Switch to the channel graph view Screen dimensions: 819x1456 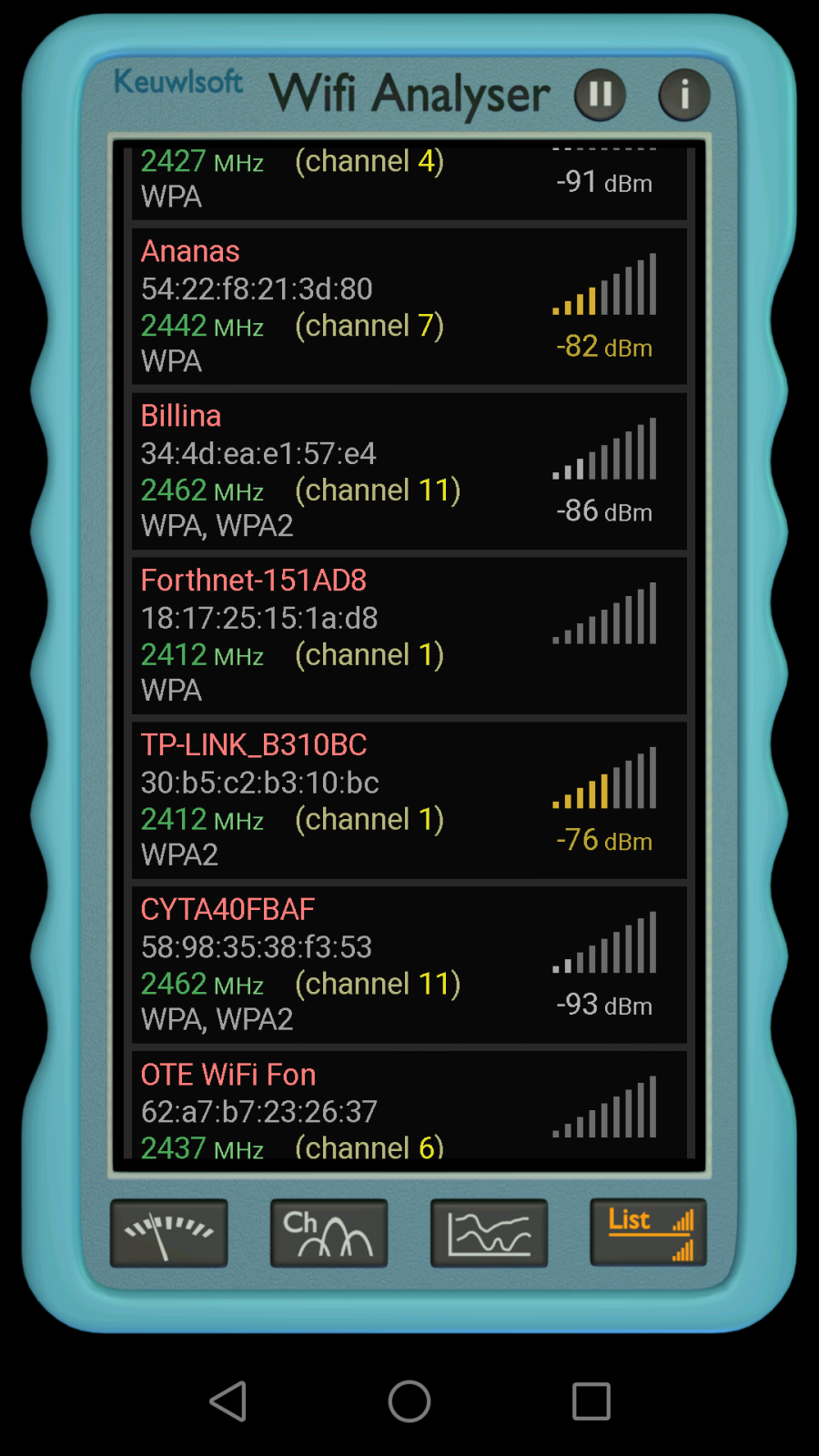(329, 1233)
